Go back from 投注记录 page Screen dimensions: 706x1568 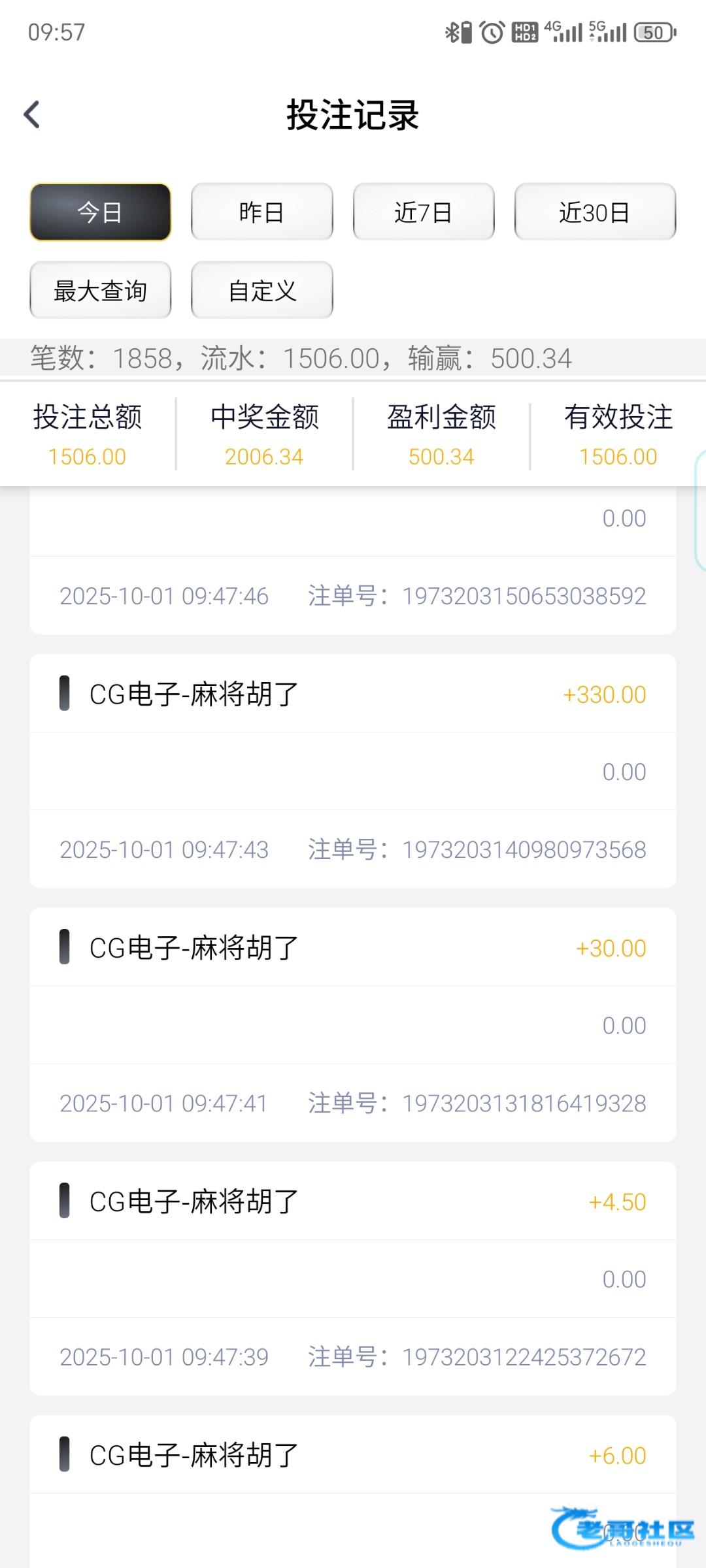click(32, 115)
